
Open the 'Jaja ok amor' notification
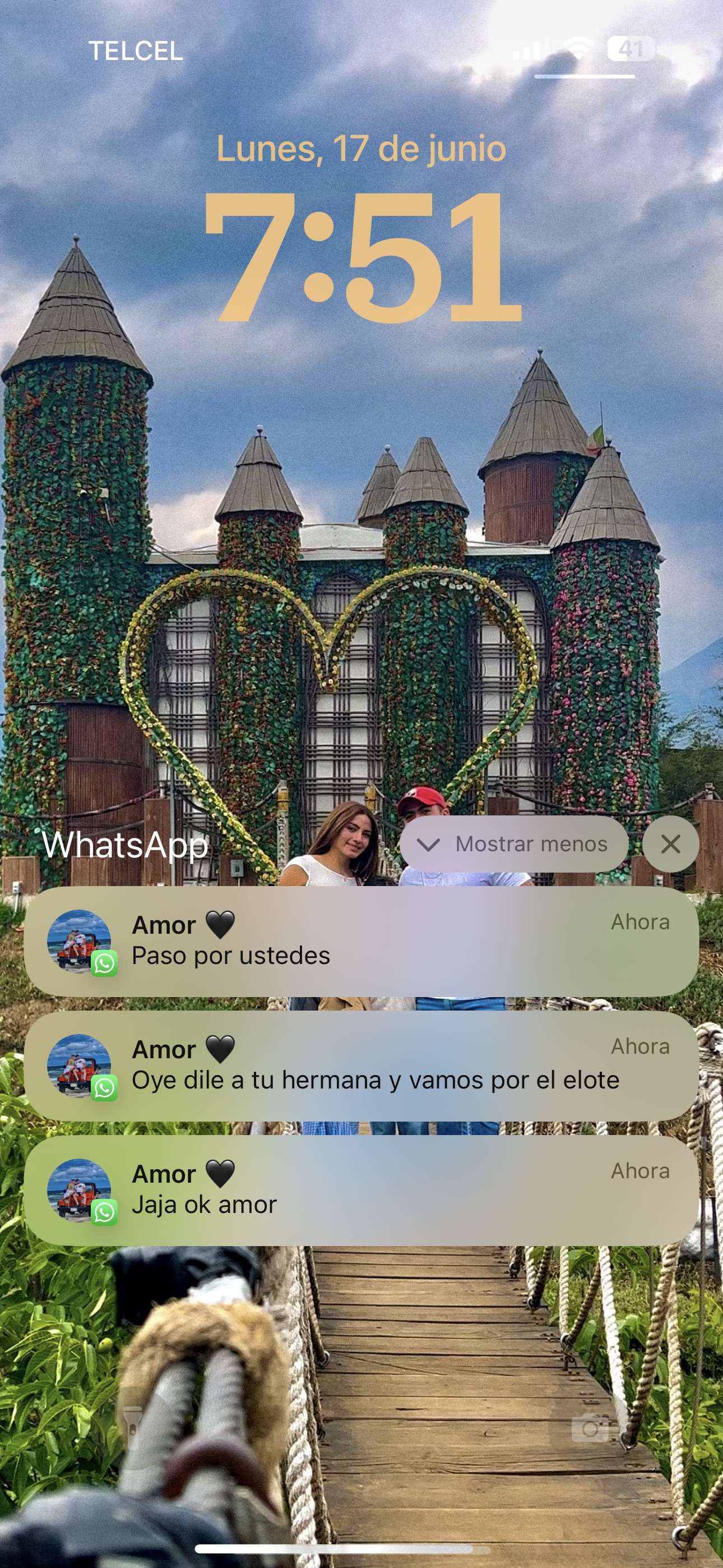coord(361,1190)
